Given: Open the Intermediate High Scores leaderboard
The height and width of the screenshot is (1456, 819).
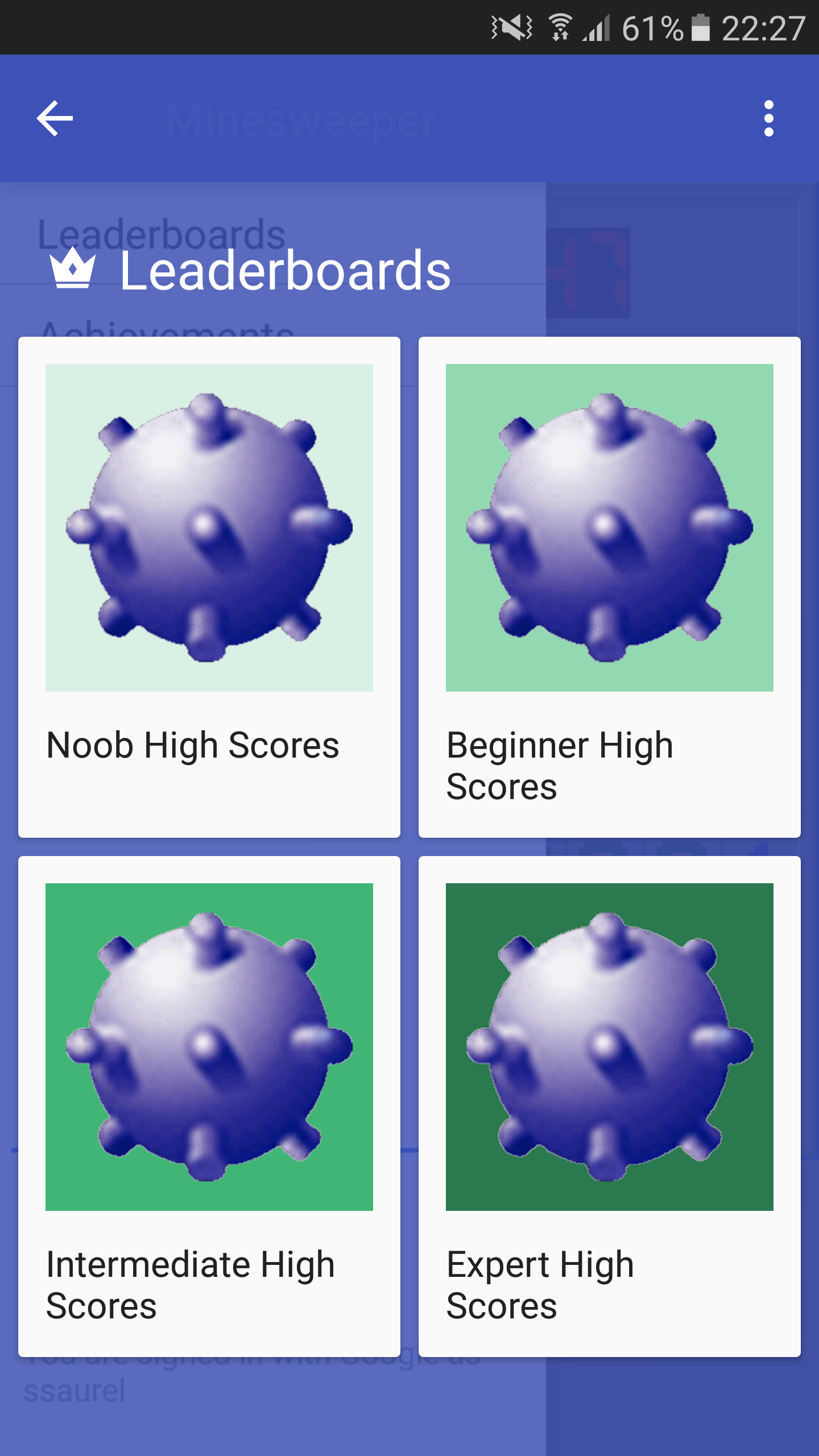Looking at the screenshot, I should (209, 1103).
